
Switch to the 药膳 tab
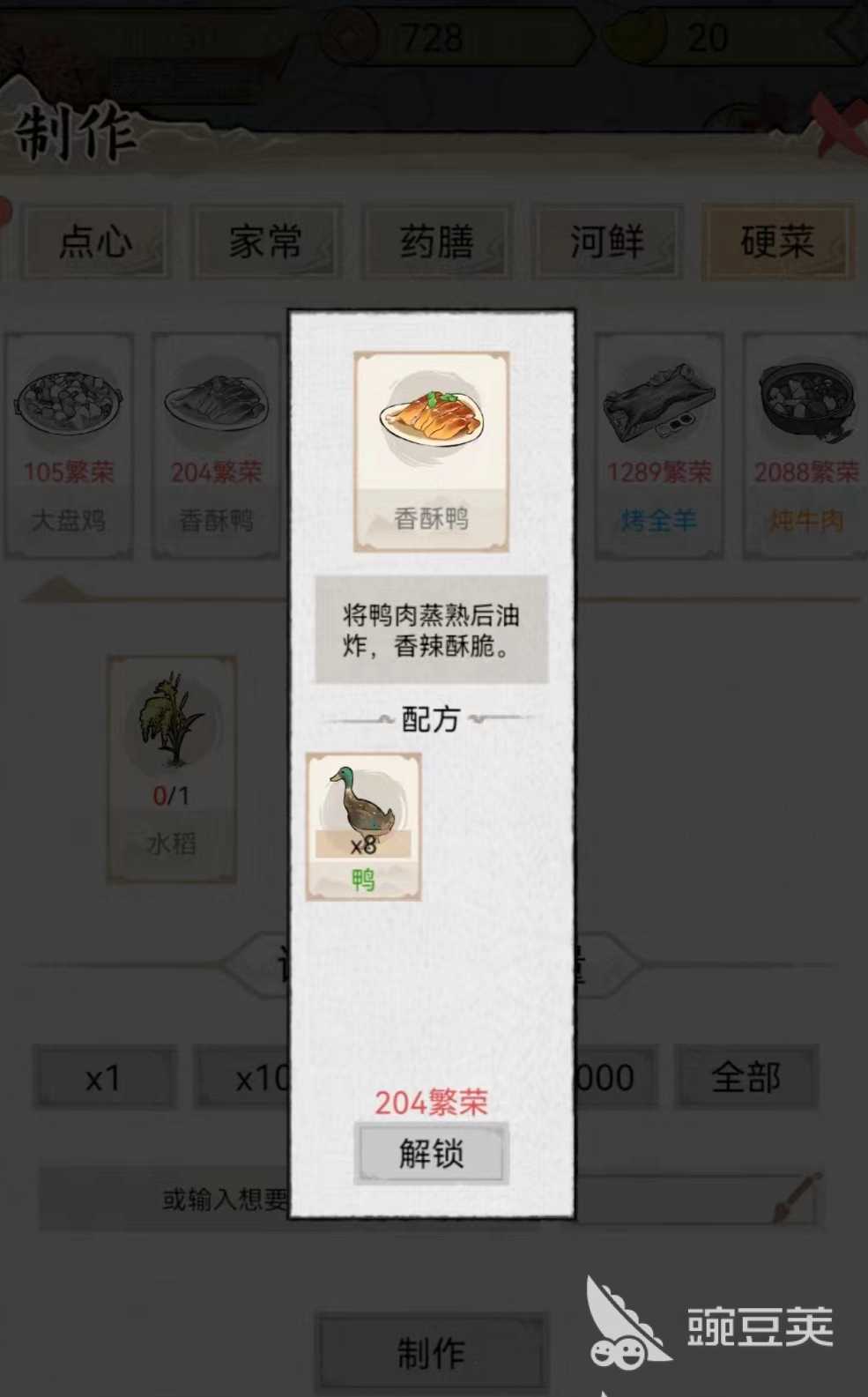[x=435, y=242]
